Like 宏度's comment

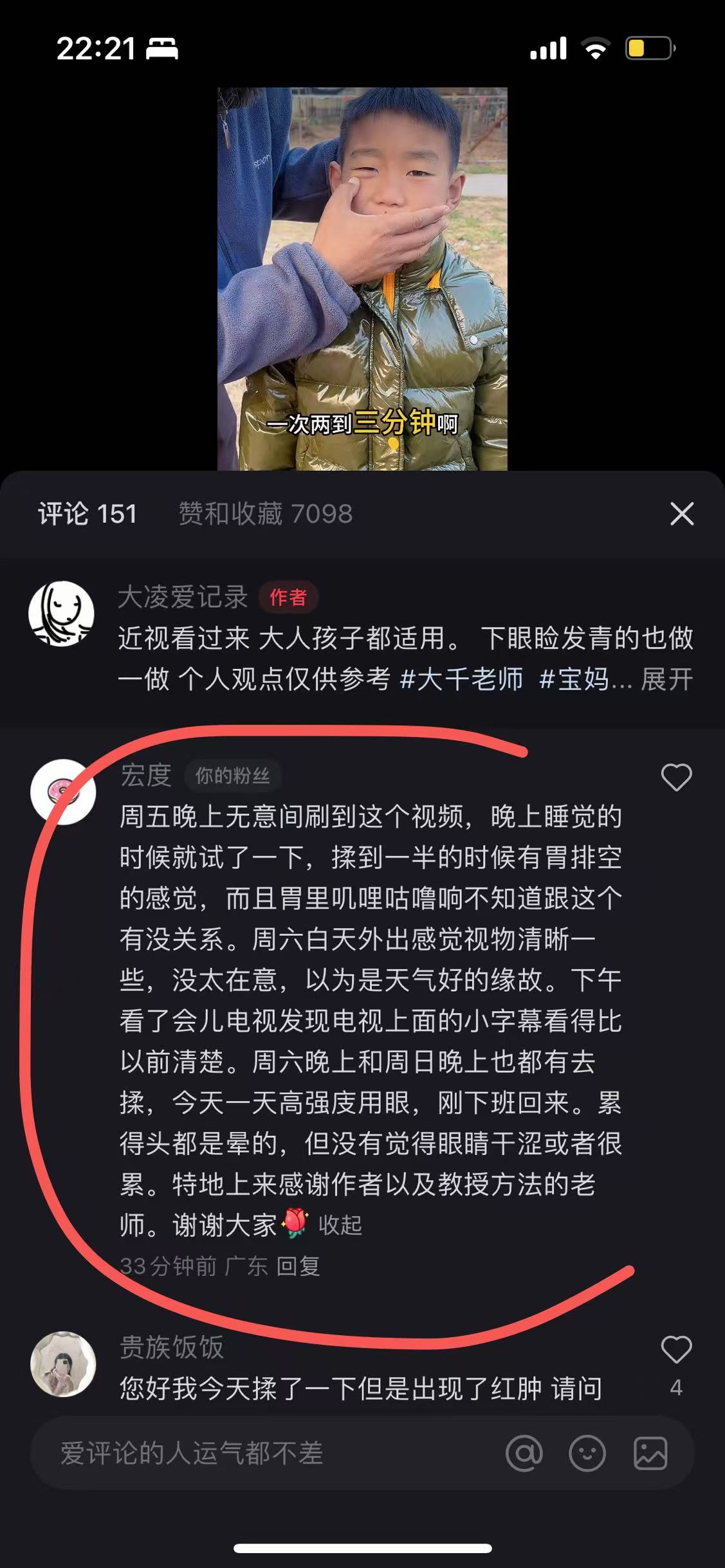(676, 778)
